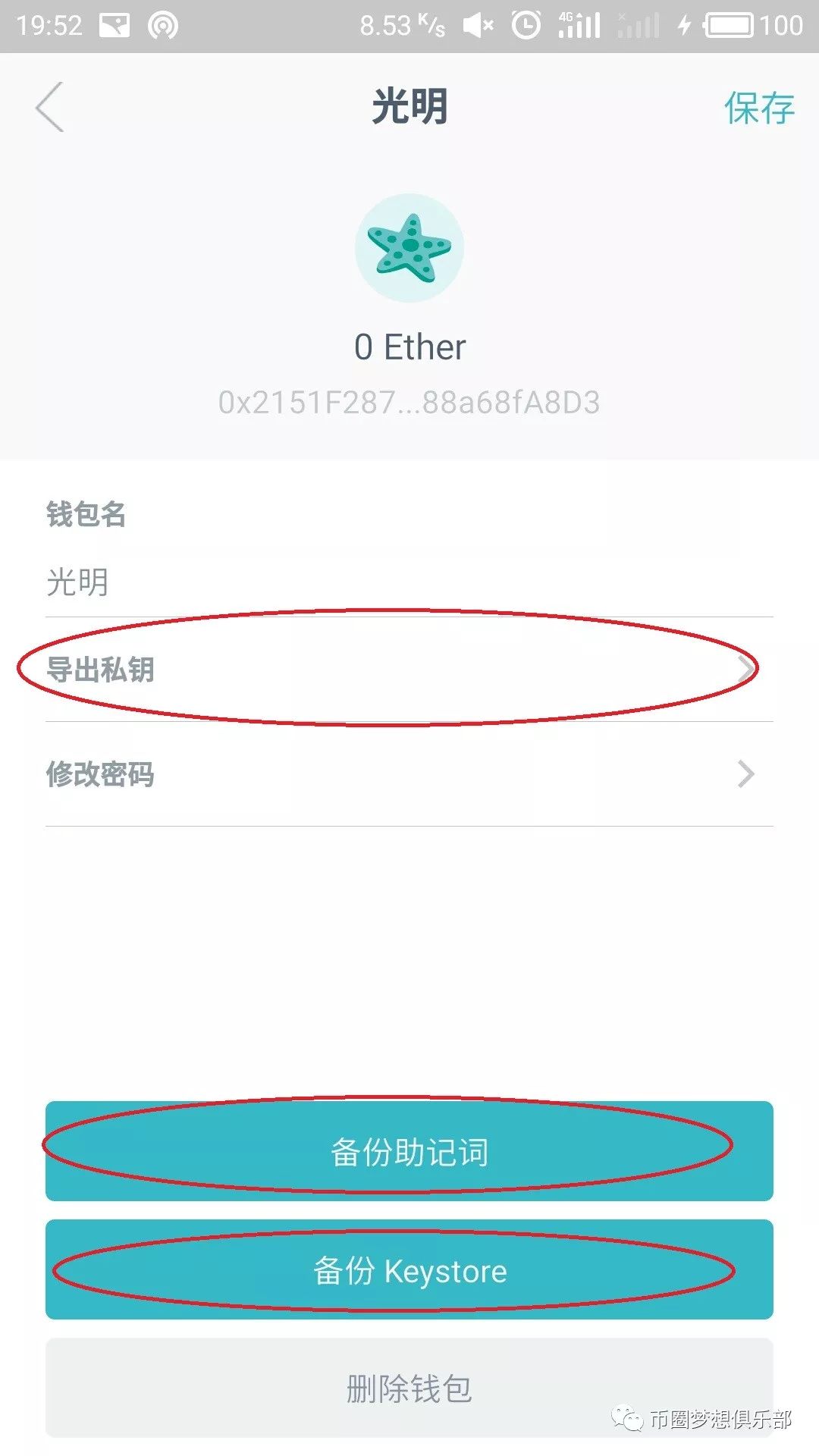The image size is (819, 1456).
Task: Tap 备份 Keystore to back up keystore
Action: [409, 1271]
